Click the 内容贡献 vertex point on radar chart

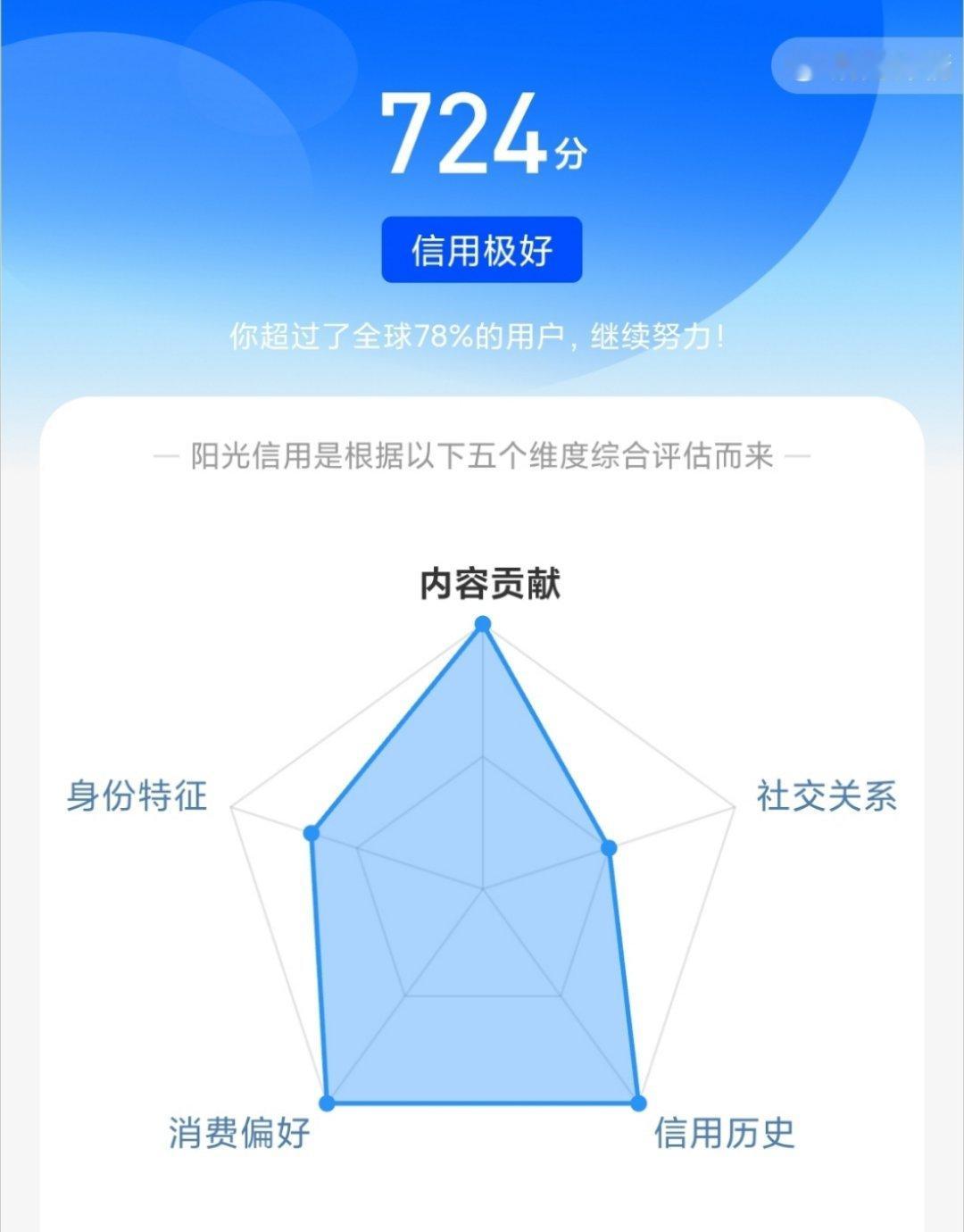483,625
